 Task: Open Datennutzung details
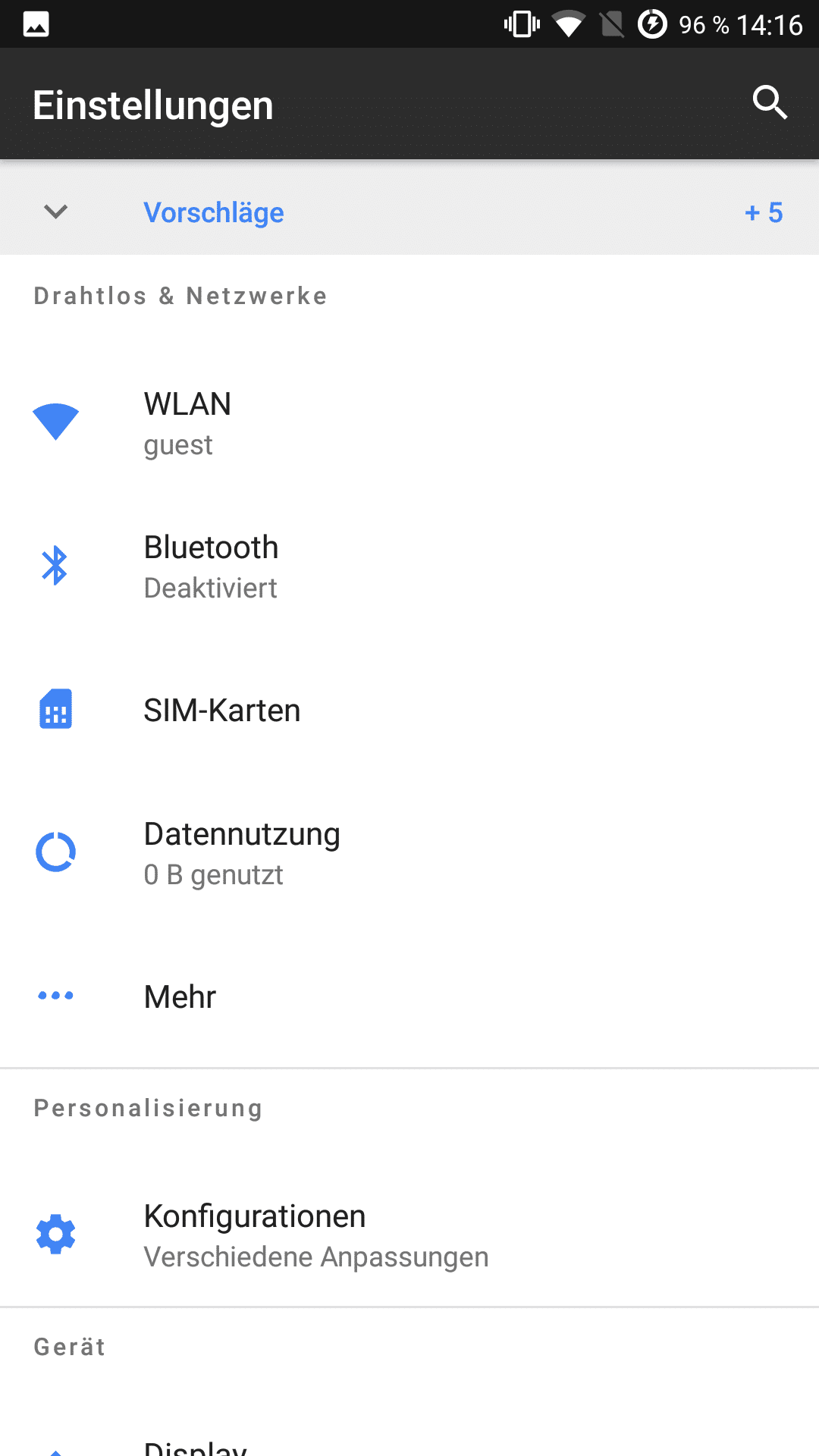[x=409, y=853]
